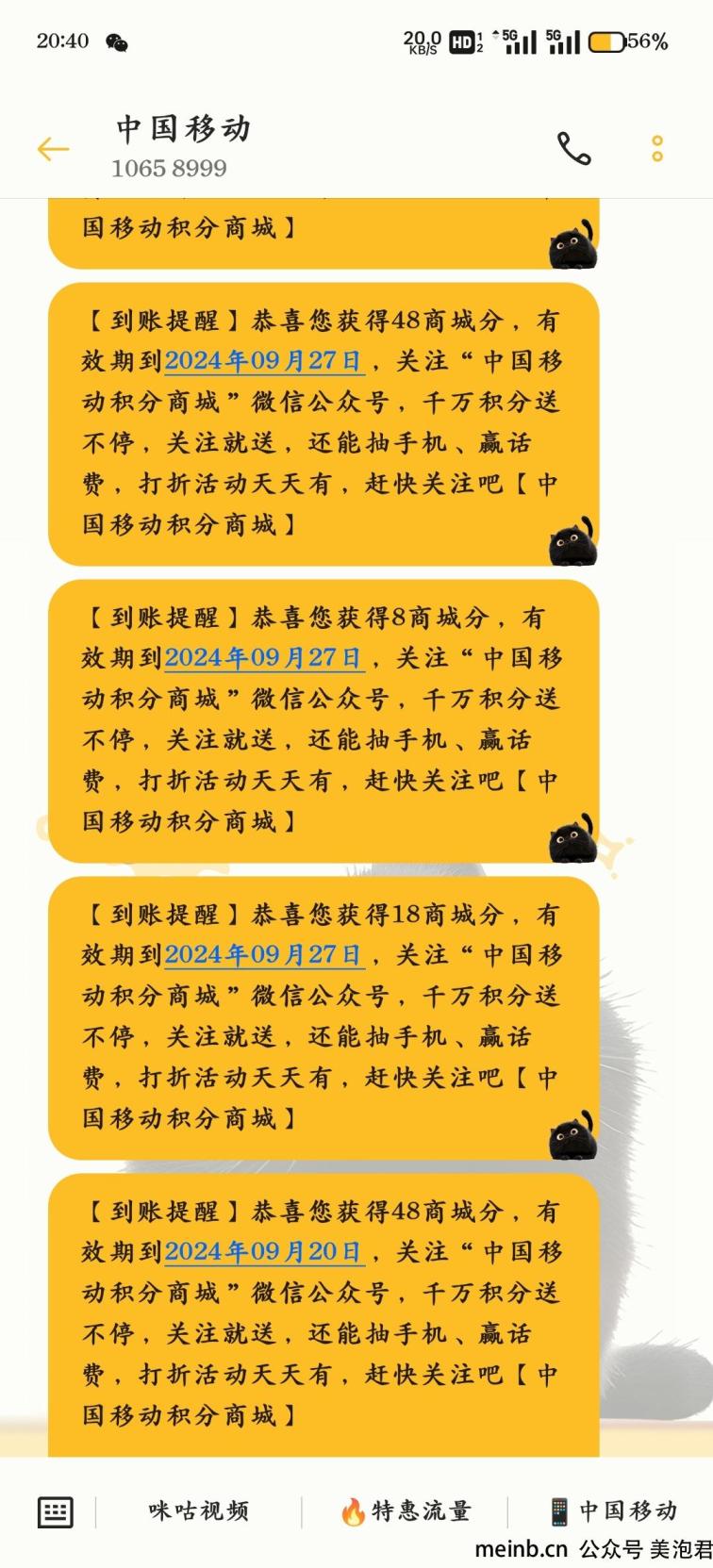Tap date link in 18商城分 message
Viewport: 713px width, 1568px height.
263,955
